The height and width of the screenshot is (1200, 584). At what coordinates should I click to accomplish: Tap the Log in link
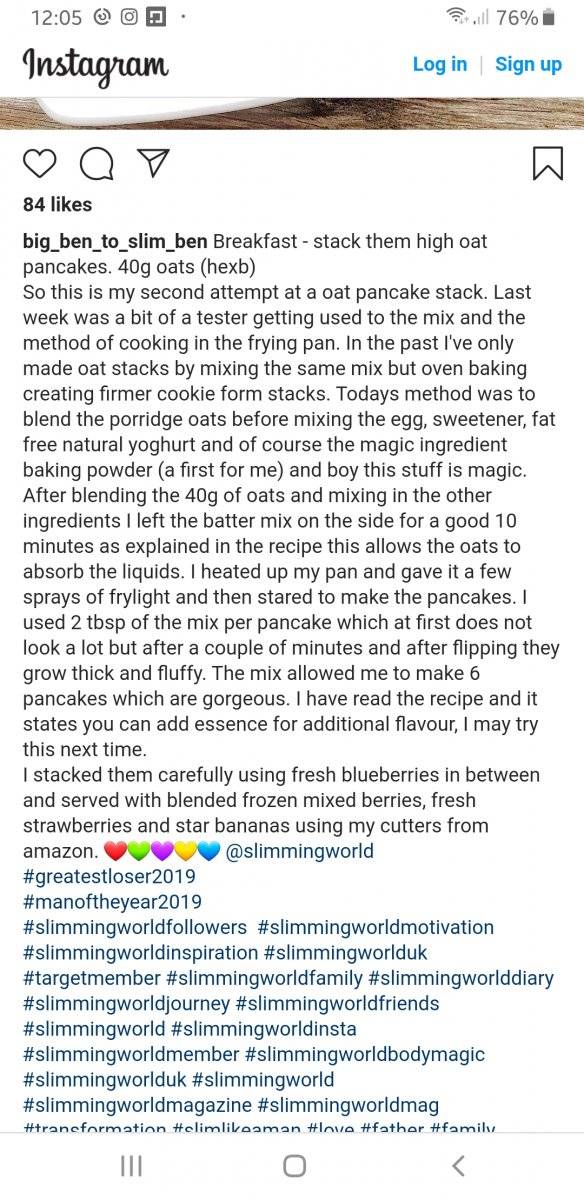point(440,64)
